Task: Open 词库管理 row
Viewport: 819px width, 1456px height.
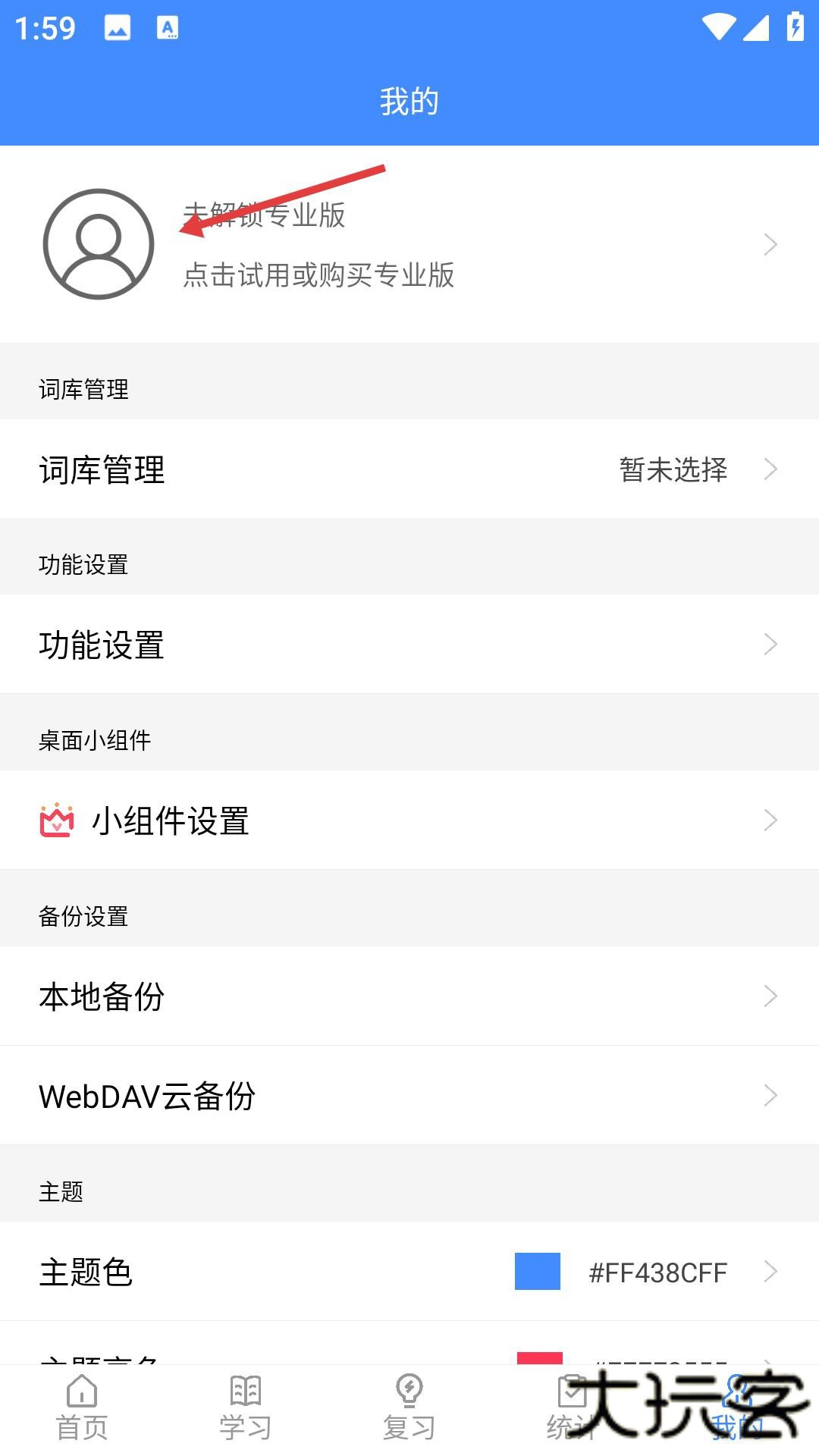Action: 409,469
